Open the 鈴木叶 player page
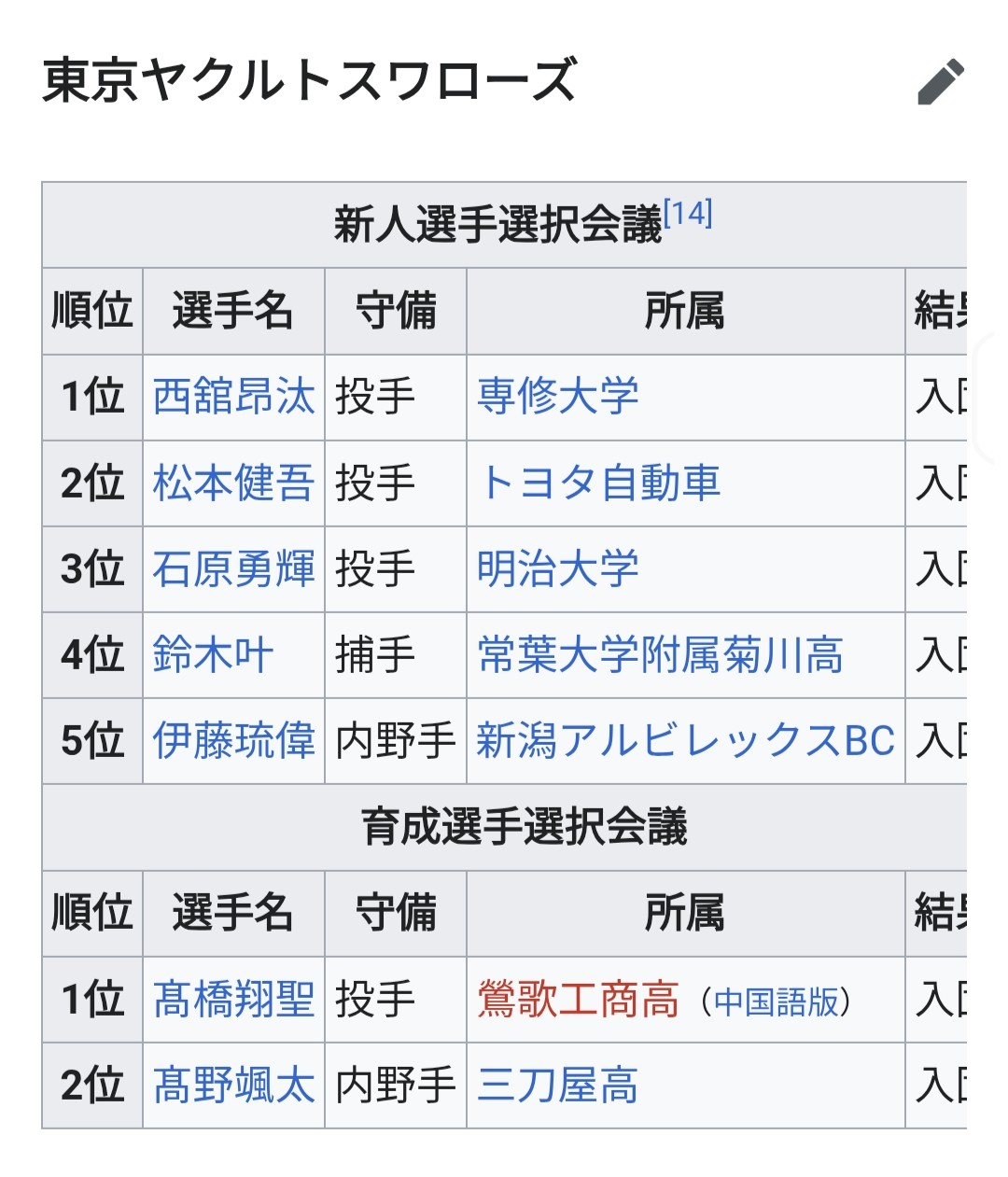 pyautogui.click(x=213, y=655)
